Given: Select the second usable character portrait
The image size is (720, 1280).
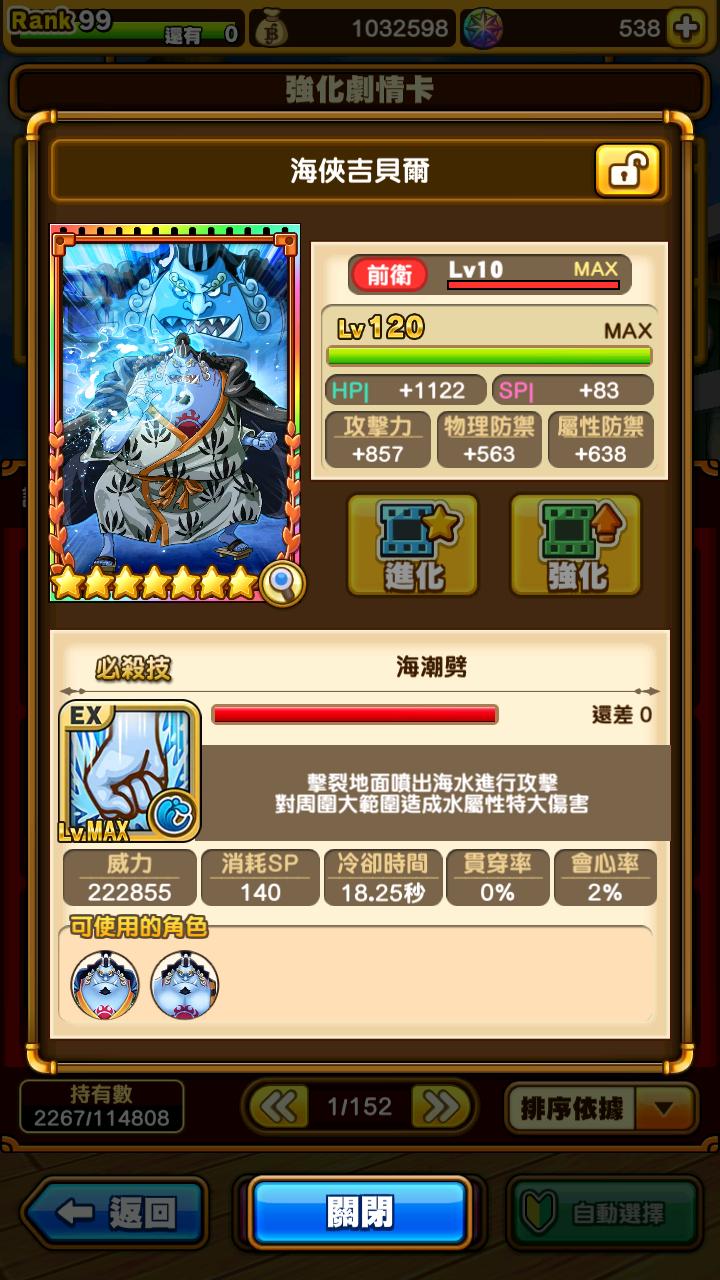Looking at the screenshot, I should point(184,985).
